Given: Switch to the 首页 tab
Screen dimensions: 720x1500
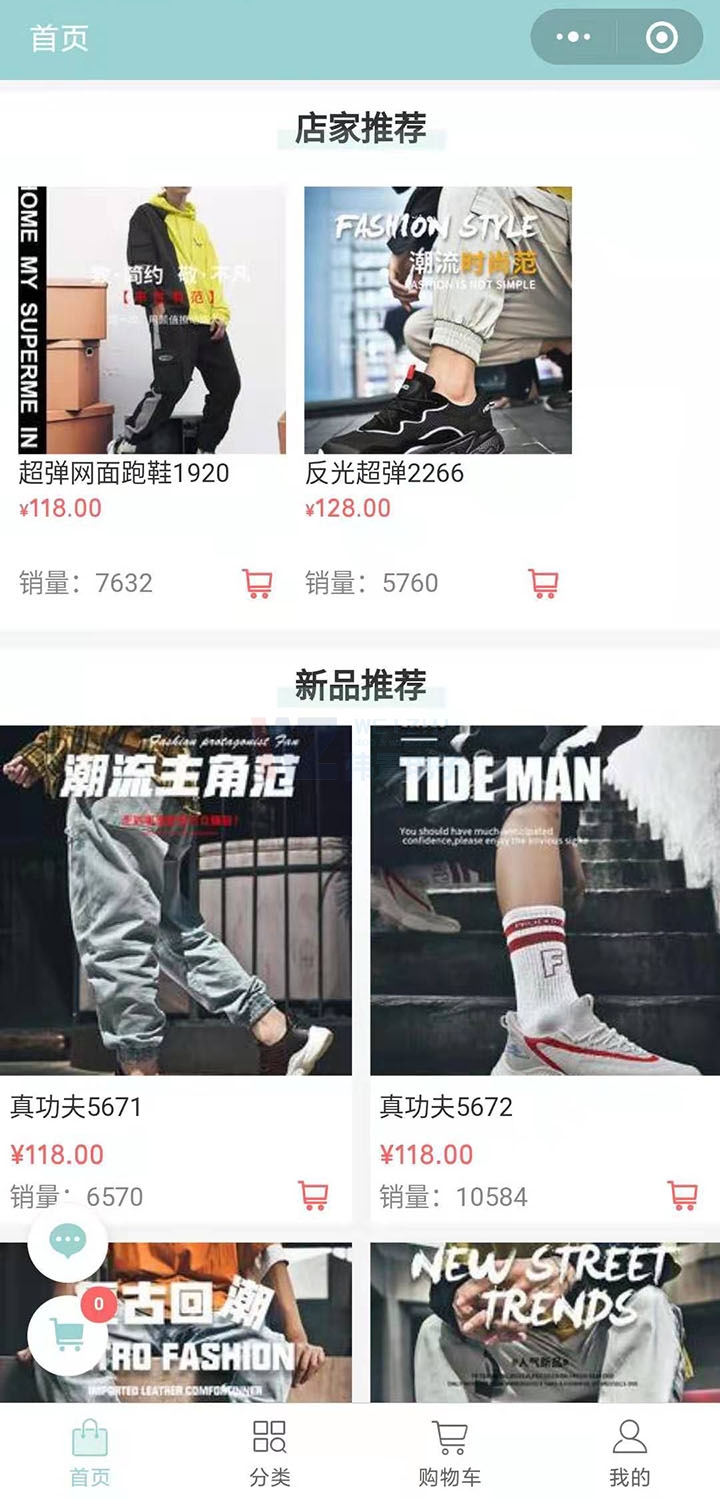Looking at the screenshot, I should pos(90,1452).
